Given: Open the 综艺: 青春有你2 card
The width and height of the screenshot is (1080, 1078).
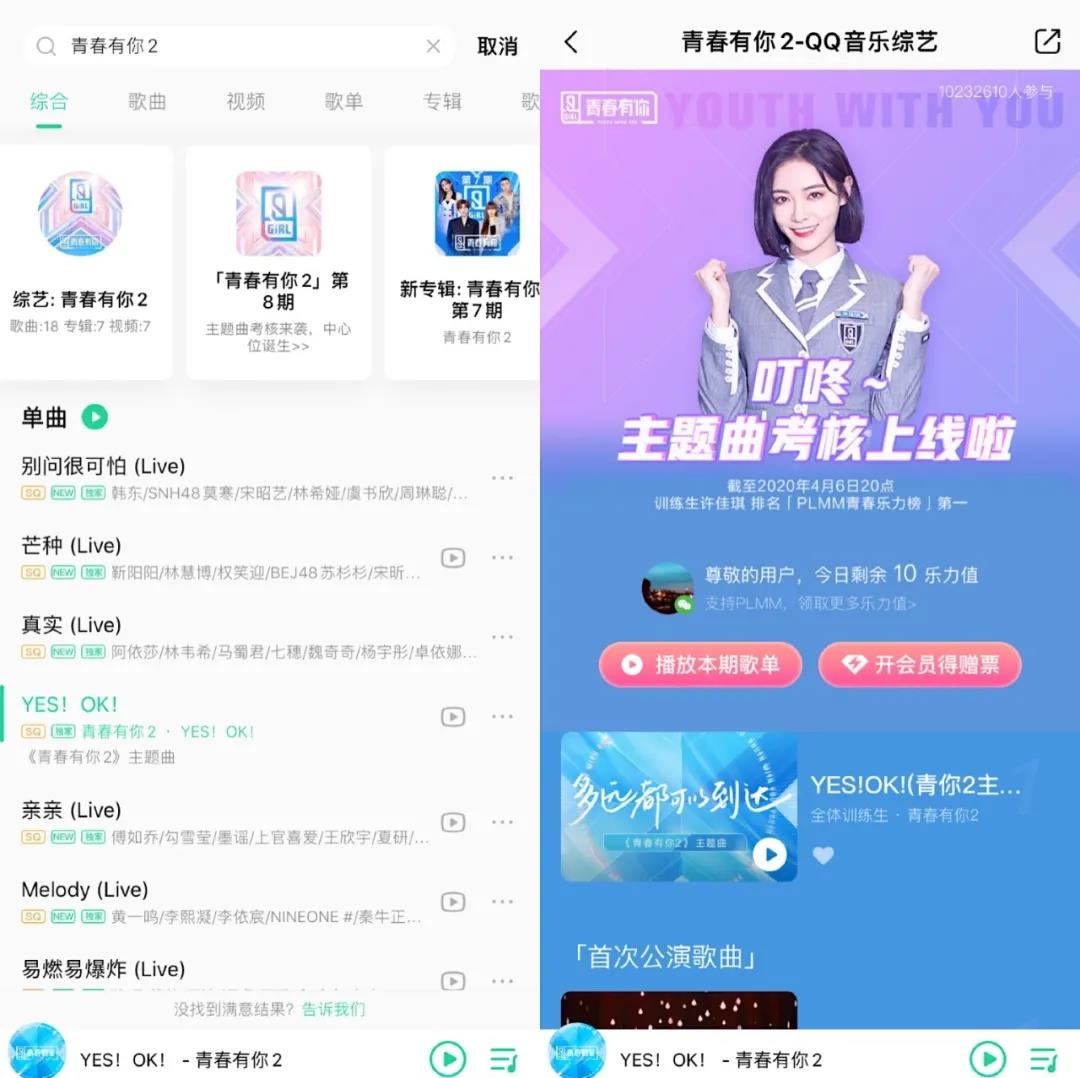Looking at the screenshot, I should point(81,262).
